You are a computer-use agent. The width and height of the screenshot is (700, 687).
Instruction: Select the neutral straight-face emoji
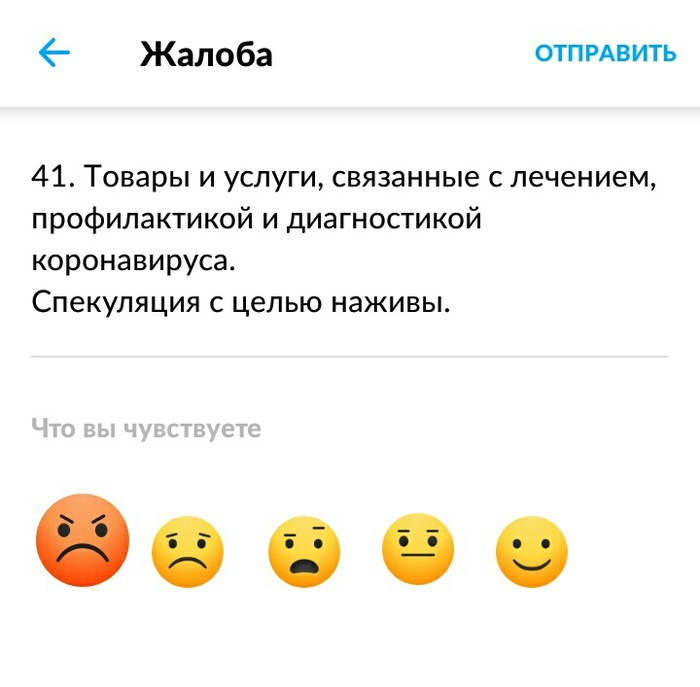(x=418, y=551)
